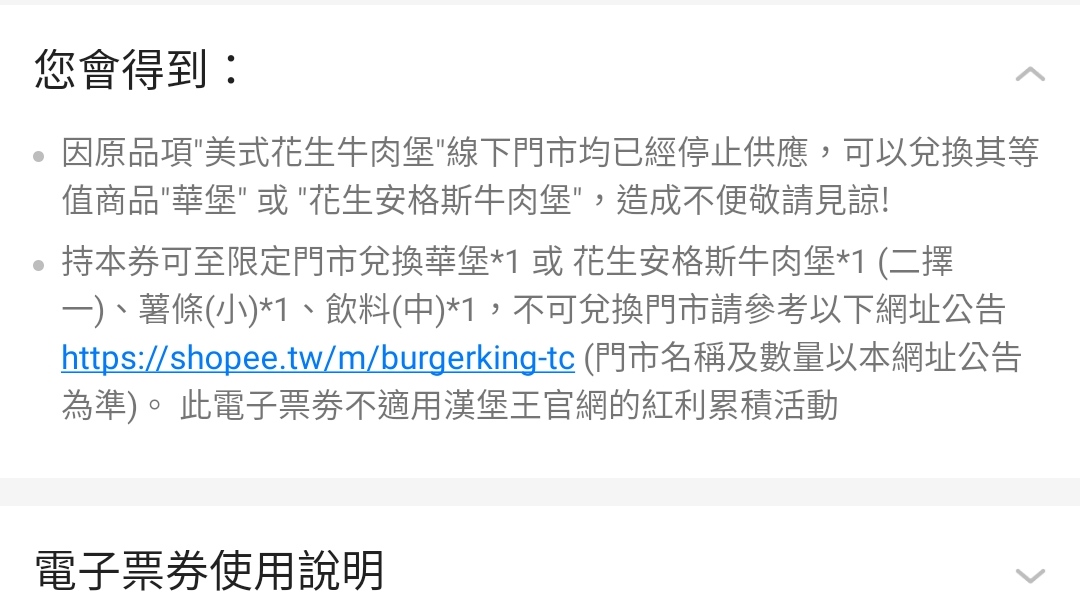Open the shopee.tw/m/burgerking-tc link
The width and height of the screenshot is (1080, 610).
coord(318,358)
